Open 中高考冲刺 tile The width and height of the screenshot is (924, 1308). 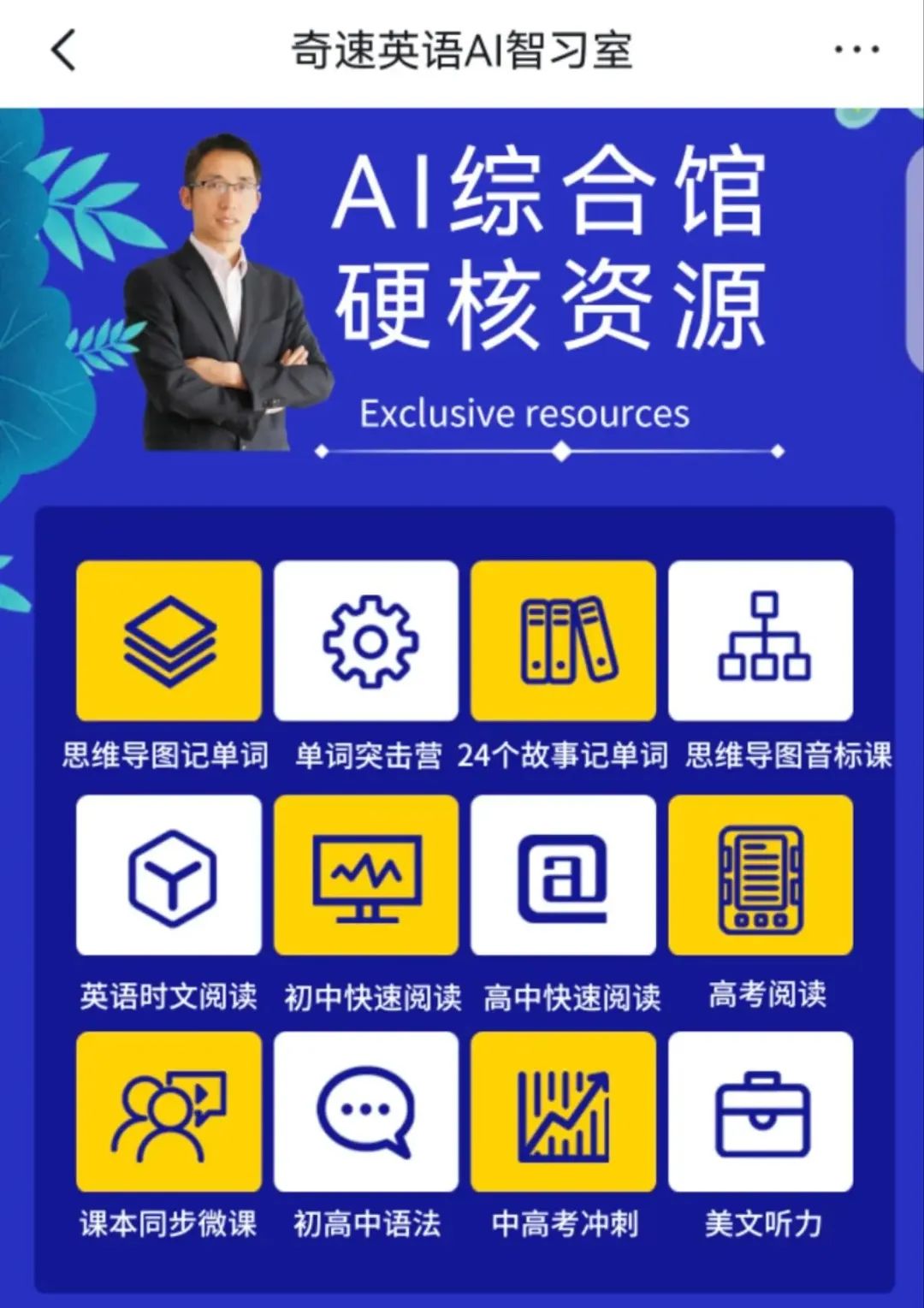(x=563, y=1111)
